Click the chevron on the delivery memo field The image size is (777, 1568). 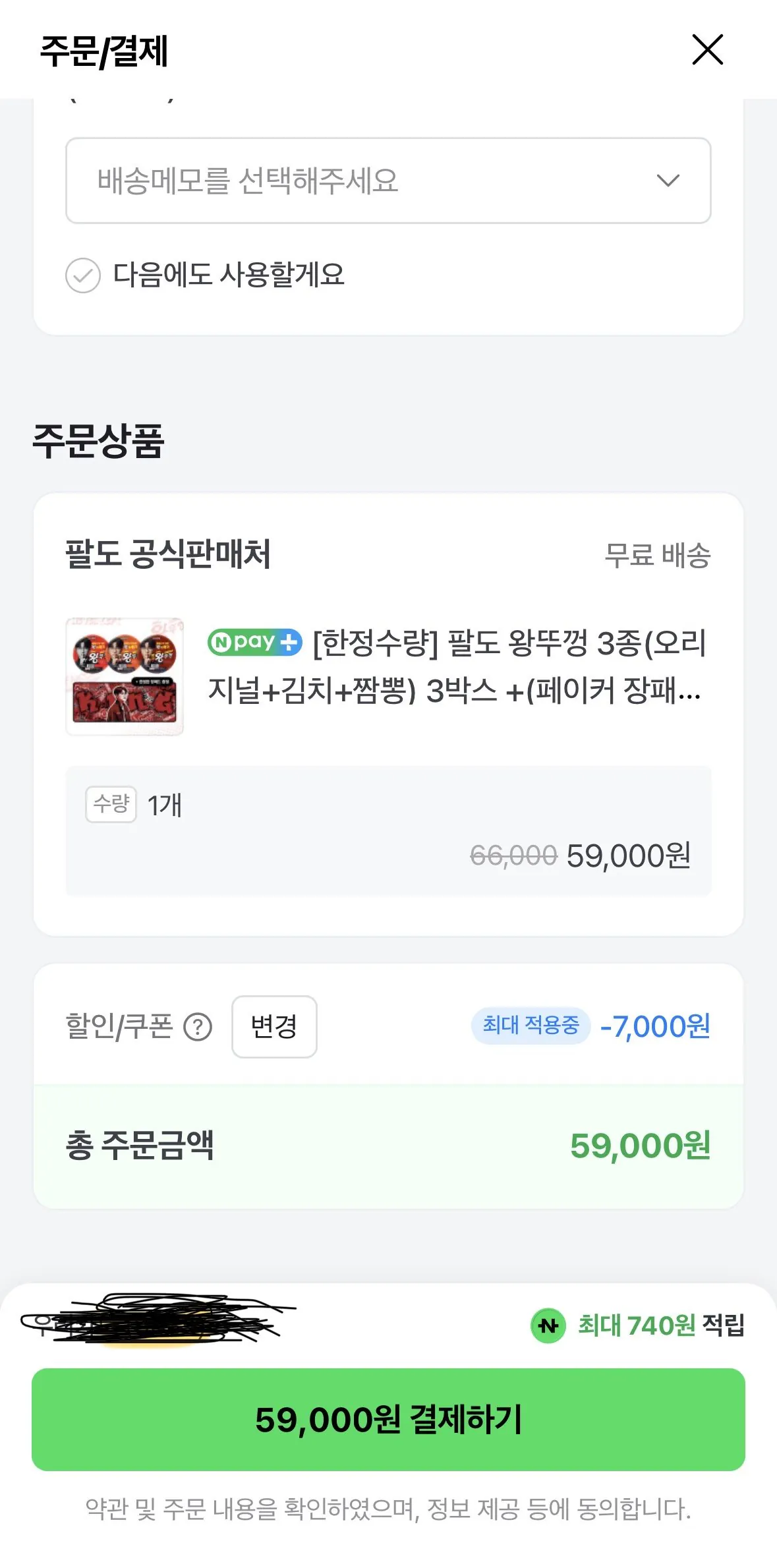click(668, 180)
